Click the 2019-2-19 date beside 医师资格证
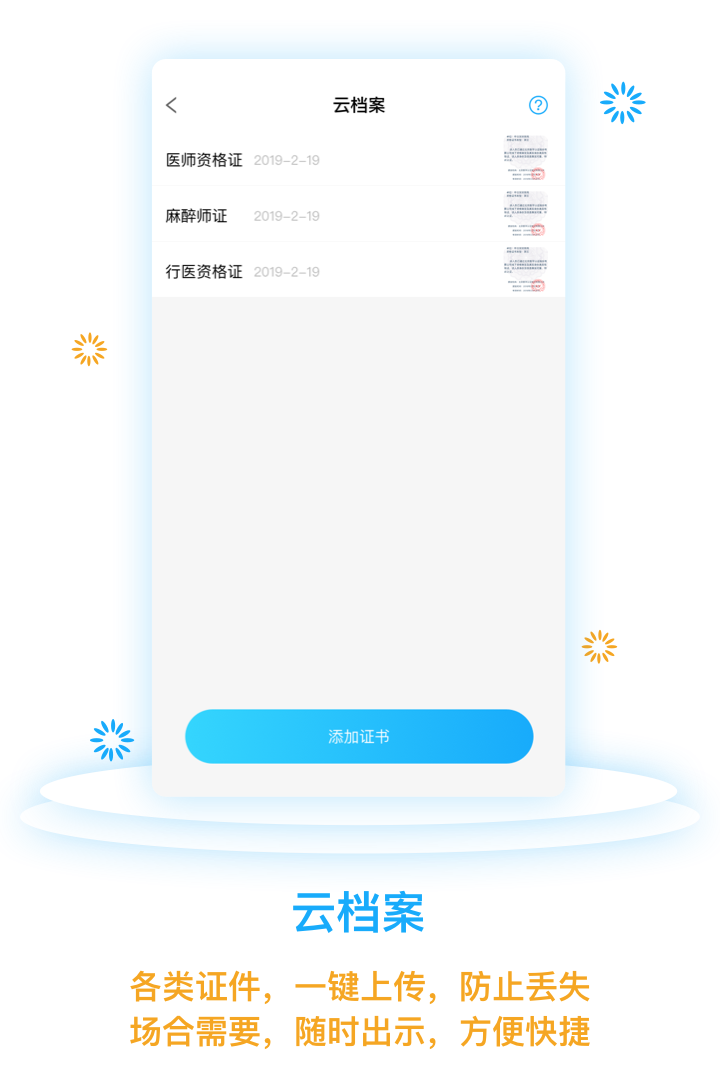This screenshot has height=1080, width=720. point(287,159)
